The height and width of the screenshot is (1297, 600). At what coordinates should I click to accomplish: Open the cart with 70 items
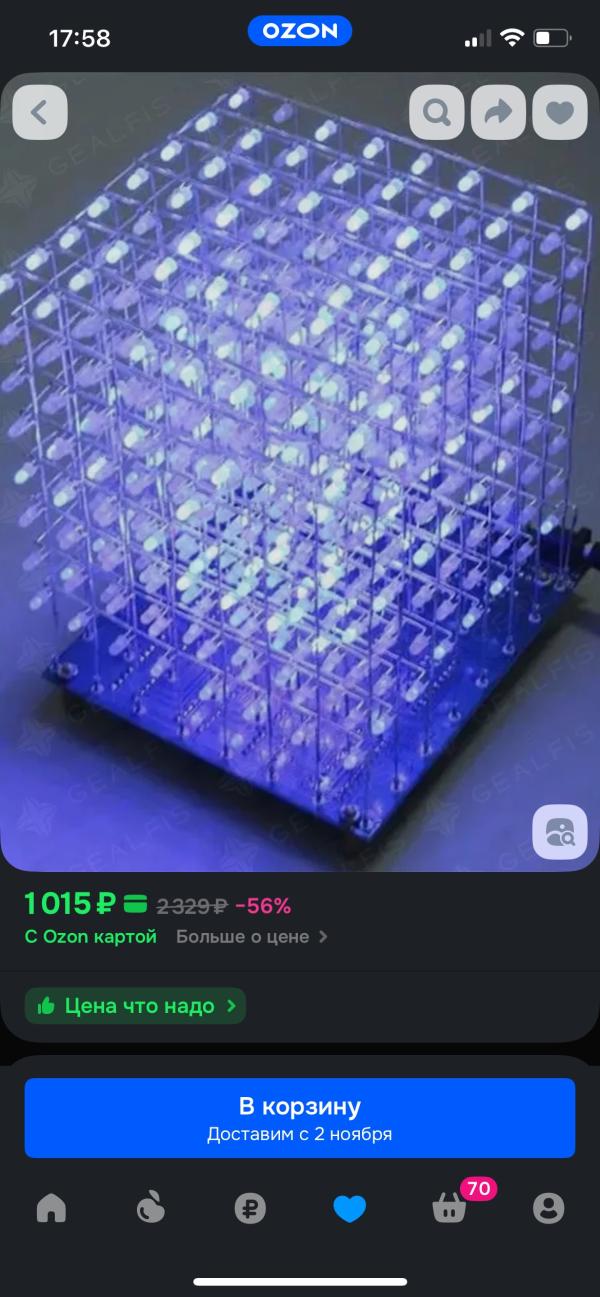pyautogui.click(x=450, y=1208)
